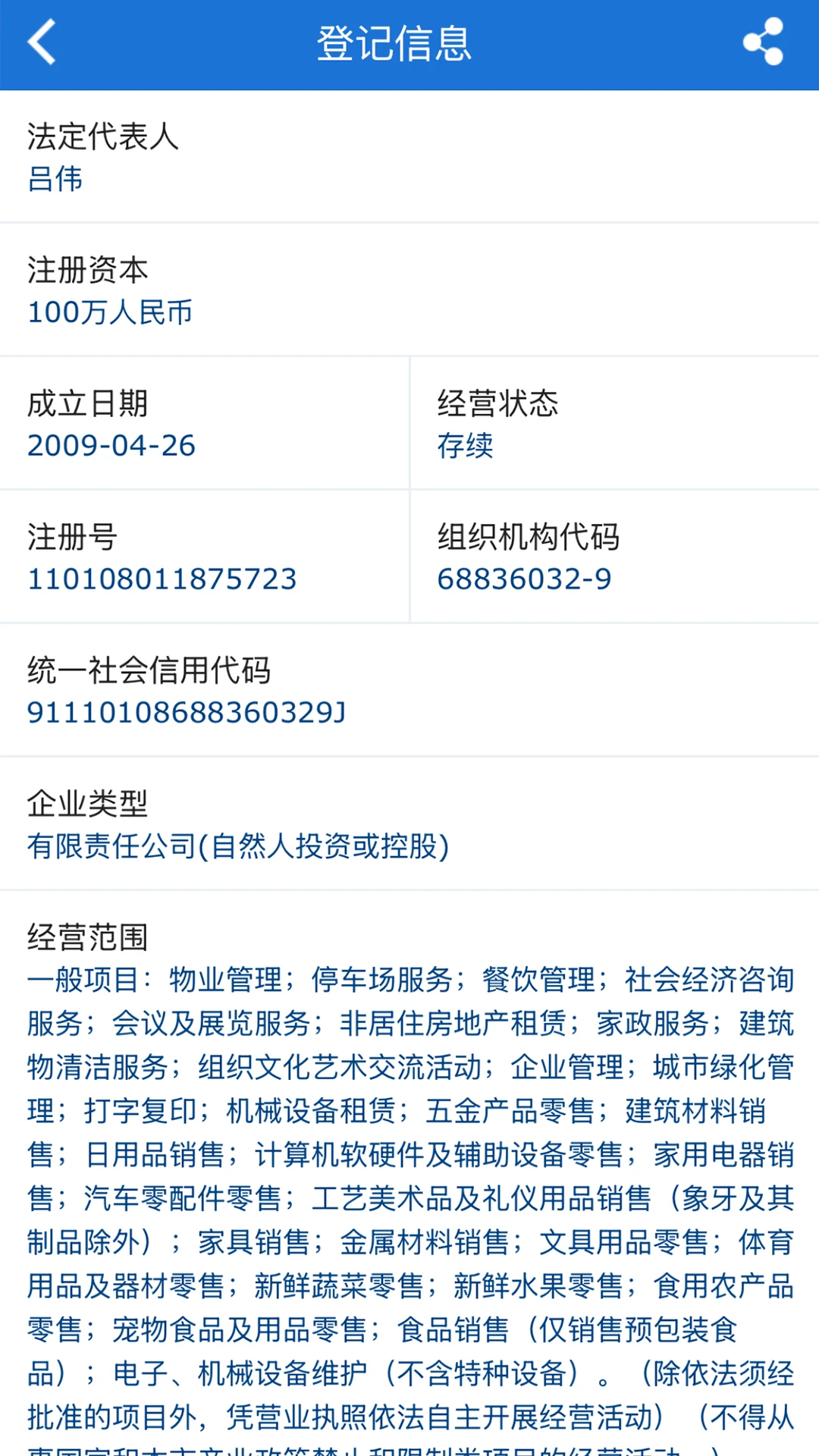
Task: Select the 注册号 field label
Action: point(74,537)
